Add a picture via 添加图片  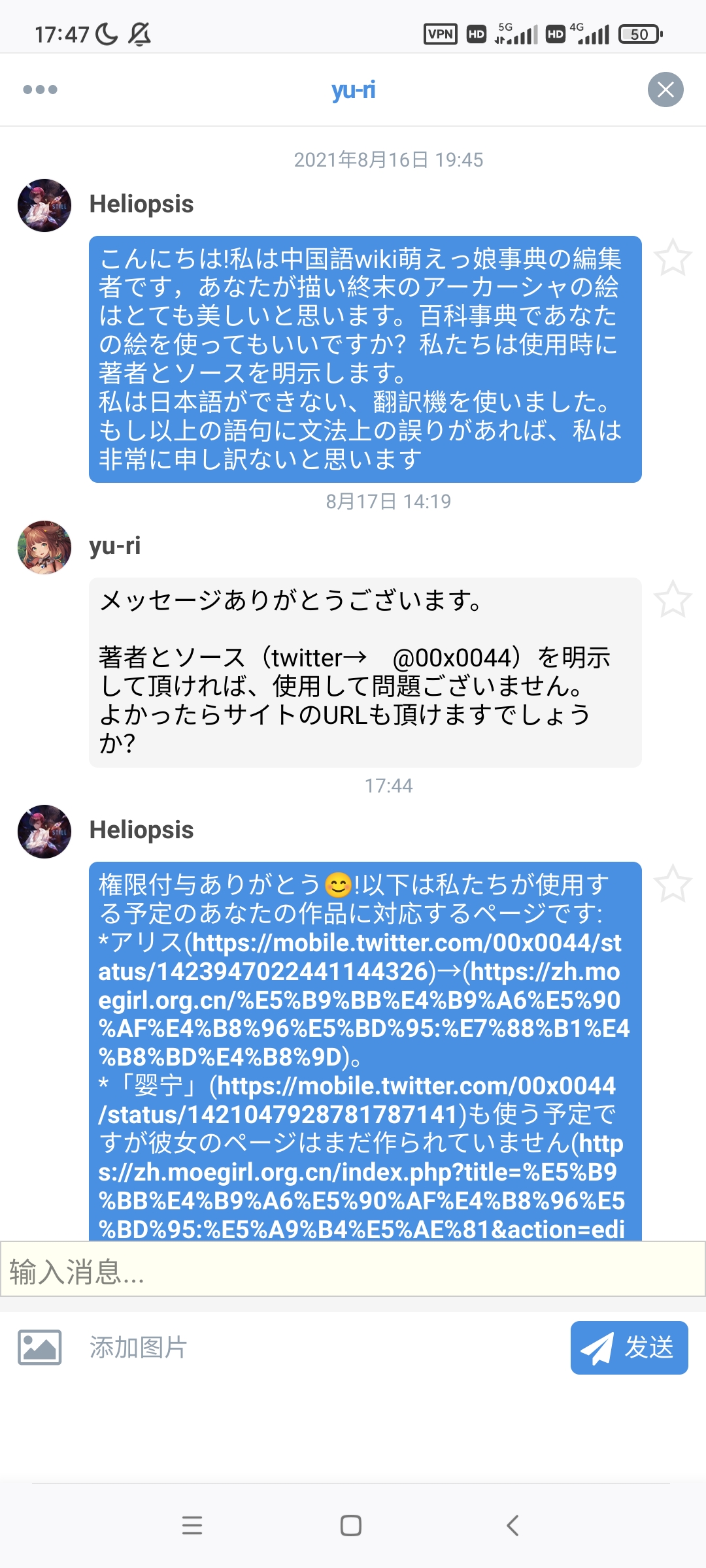(105, 1347)
